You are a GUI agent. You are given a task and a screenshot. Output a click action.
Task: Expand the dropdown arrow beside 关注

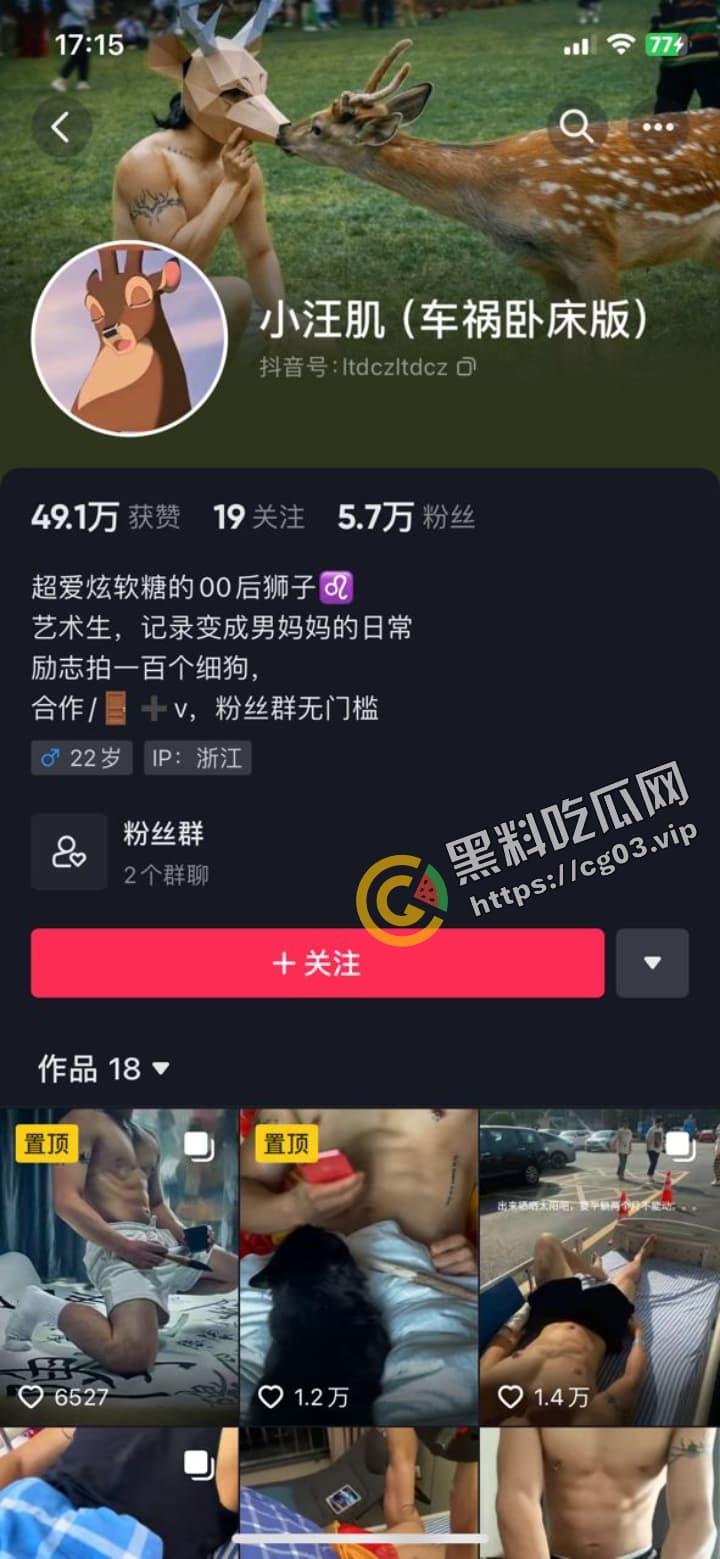point(652,963)
